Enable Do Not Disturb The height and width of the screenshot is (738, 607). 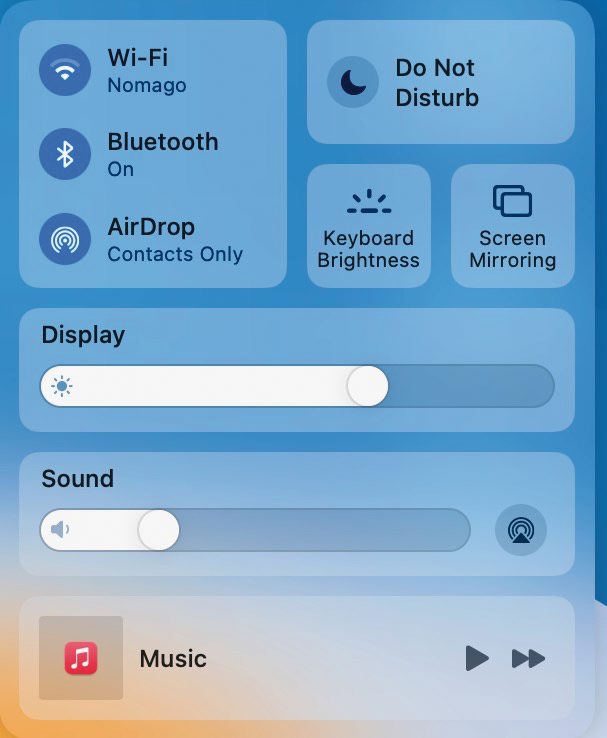[x=353, y=82]
